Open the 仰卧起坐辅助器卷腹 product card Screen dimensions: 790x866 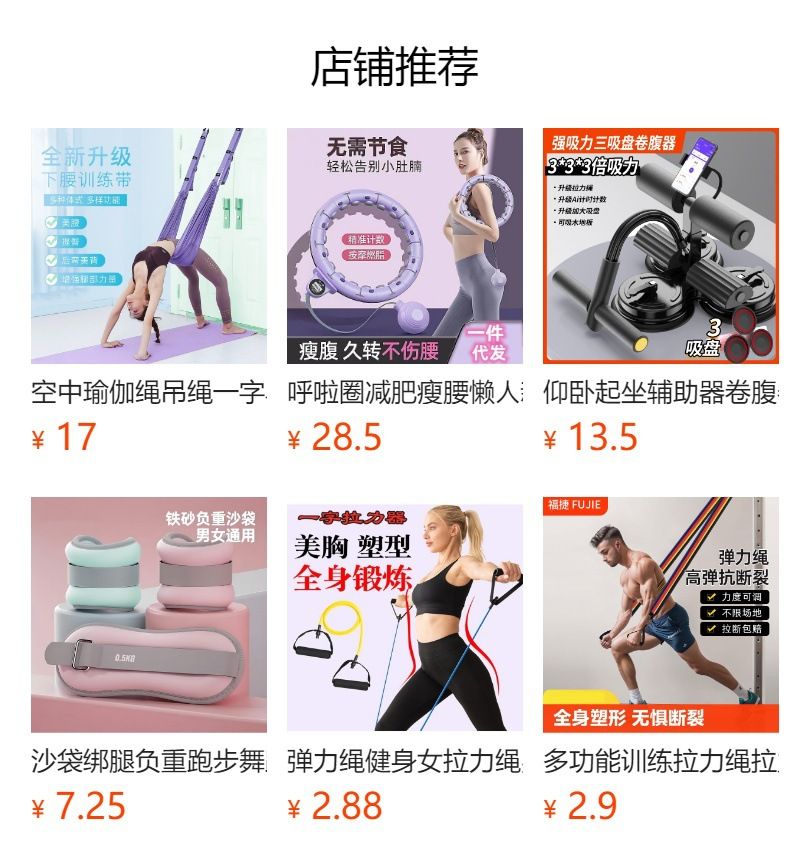click(x=661, y=291)
